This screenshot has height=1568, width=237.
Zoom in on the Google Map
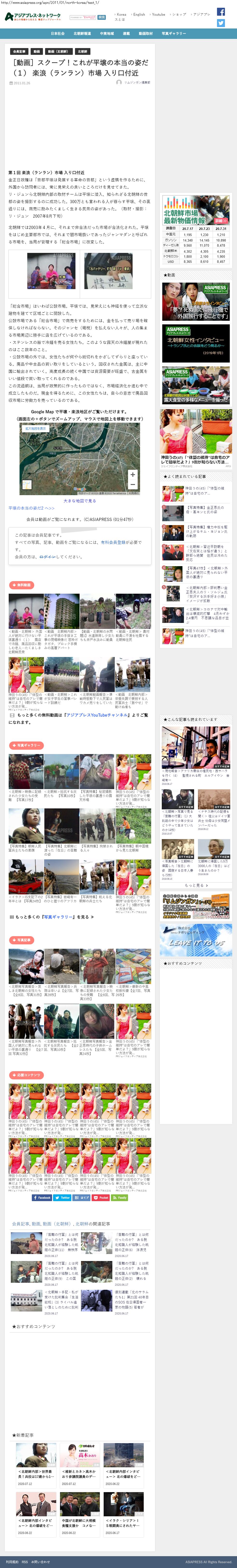(132, 474)
